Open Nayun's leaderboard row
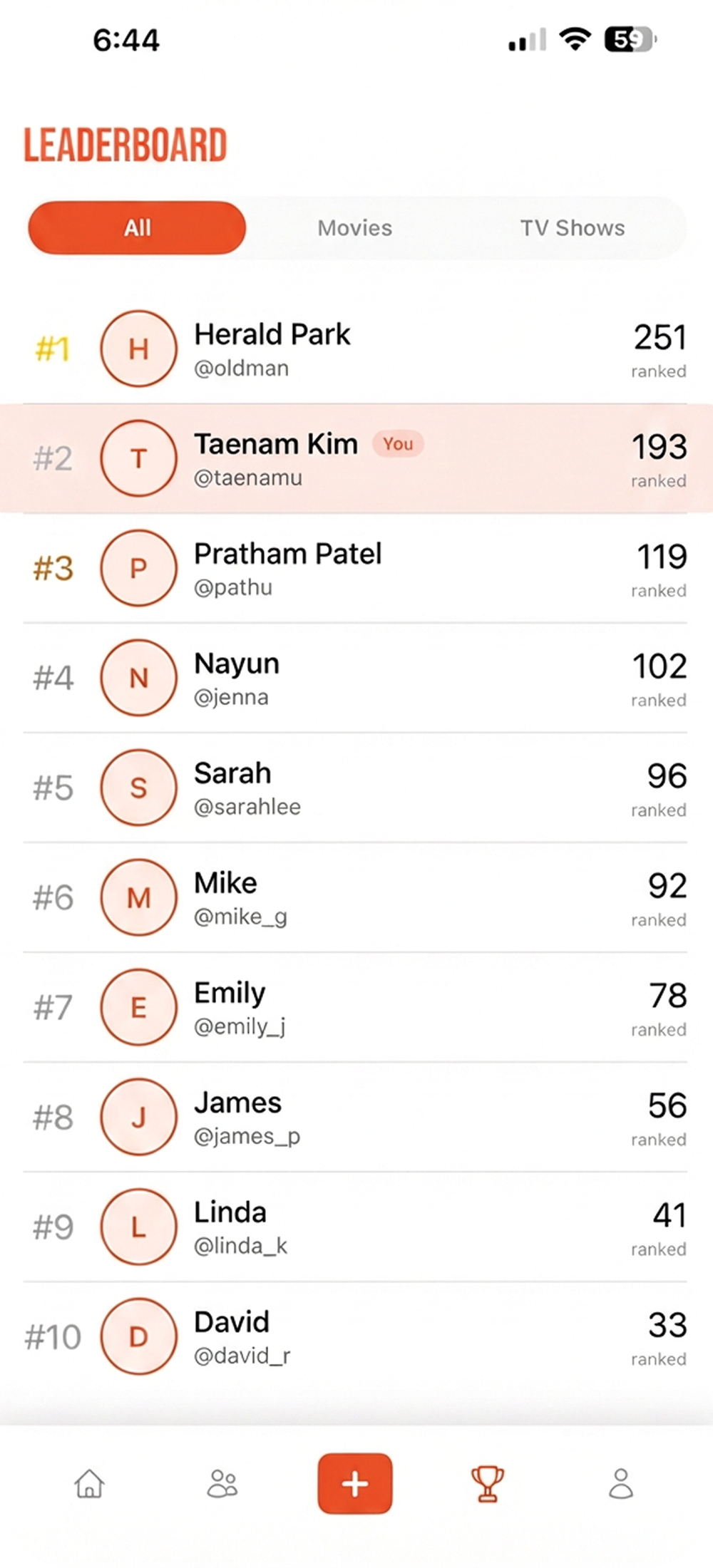Viewport: 713px width, 1568px height. coord(355,679)
